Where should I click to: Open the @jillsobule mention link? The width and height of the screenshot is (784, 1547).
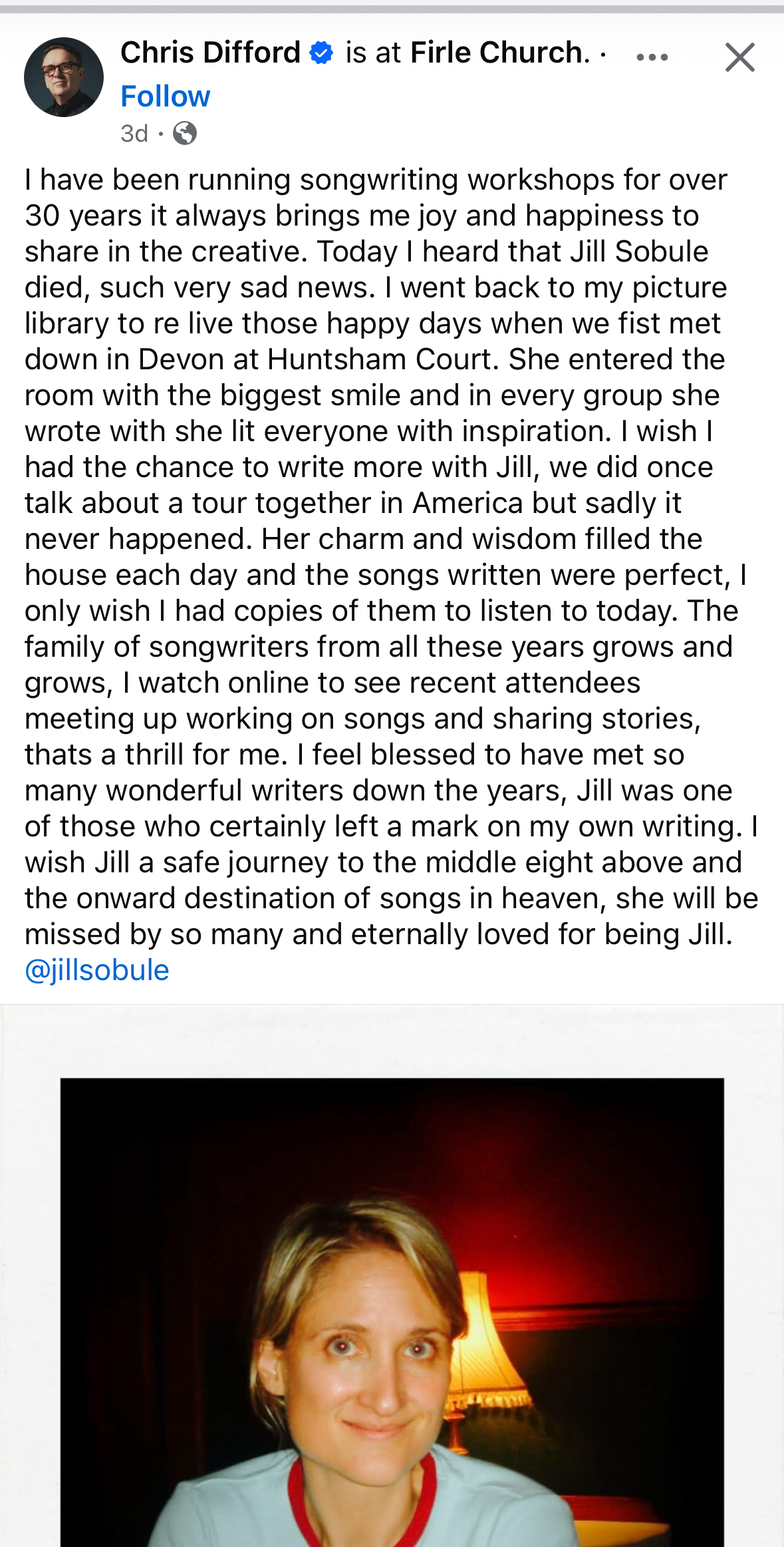click(97, 970)
